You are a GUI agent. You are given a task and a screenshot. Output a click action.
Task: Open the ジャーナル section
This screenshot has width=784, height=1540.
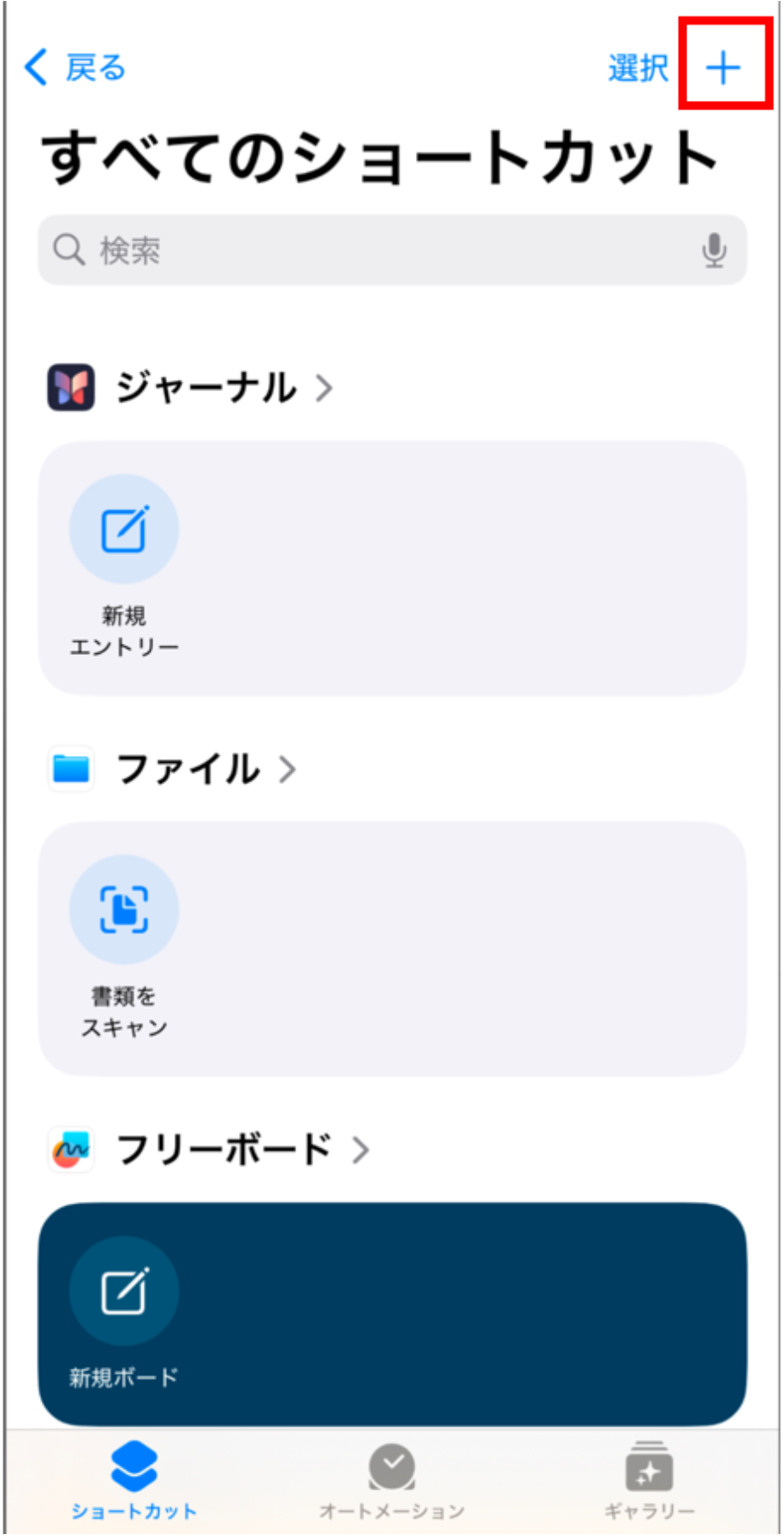click(206, 388)
